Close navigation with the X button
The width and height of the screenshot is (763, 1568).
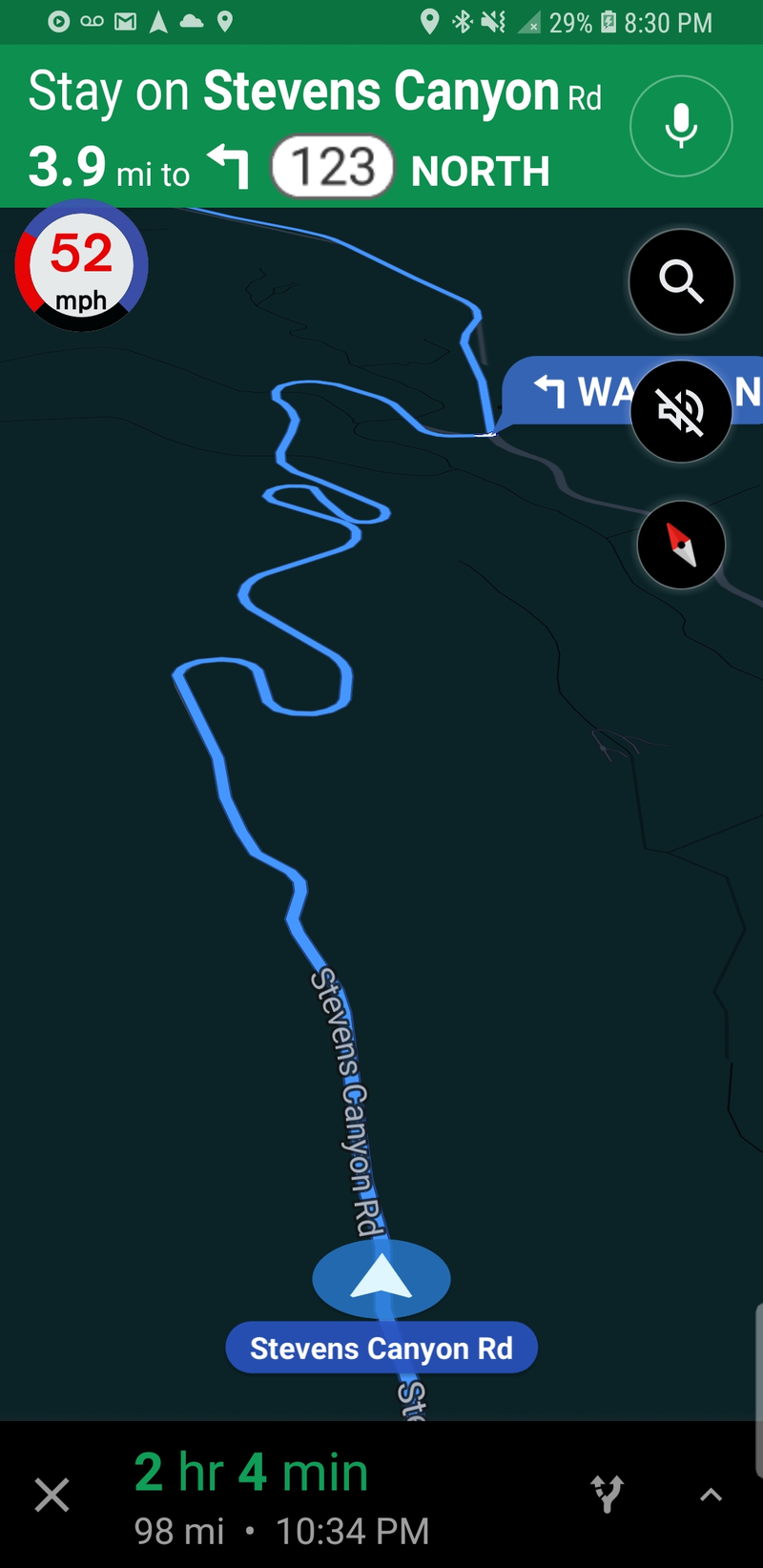pyautogui.click(x=52, y=1495)
